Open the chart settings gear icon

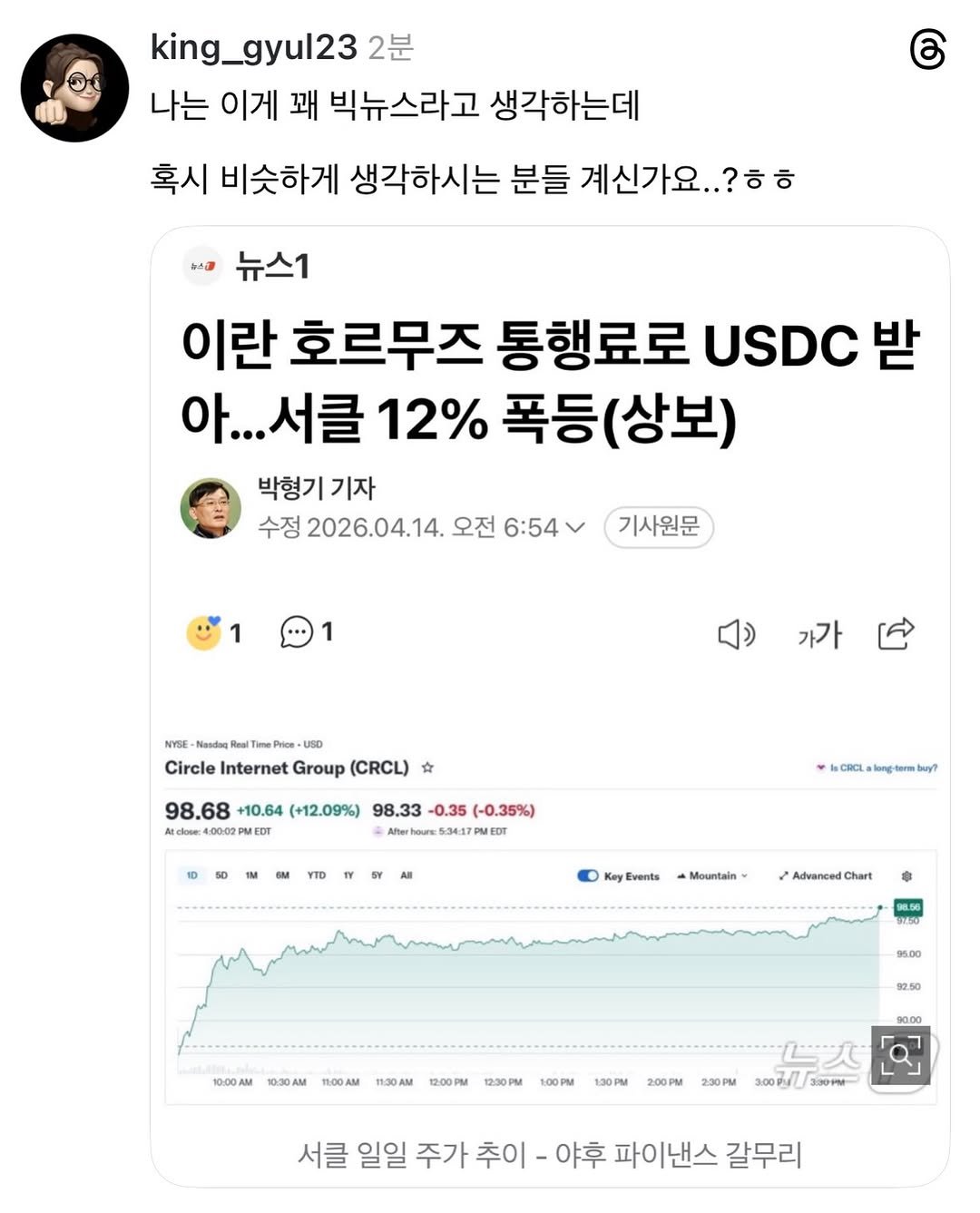[907, 876]
